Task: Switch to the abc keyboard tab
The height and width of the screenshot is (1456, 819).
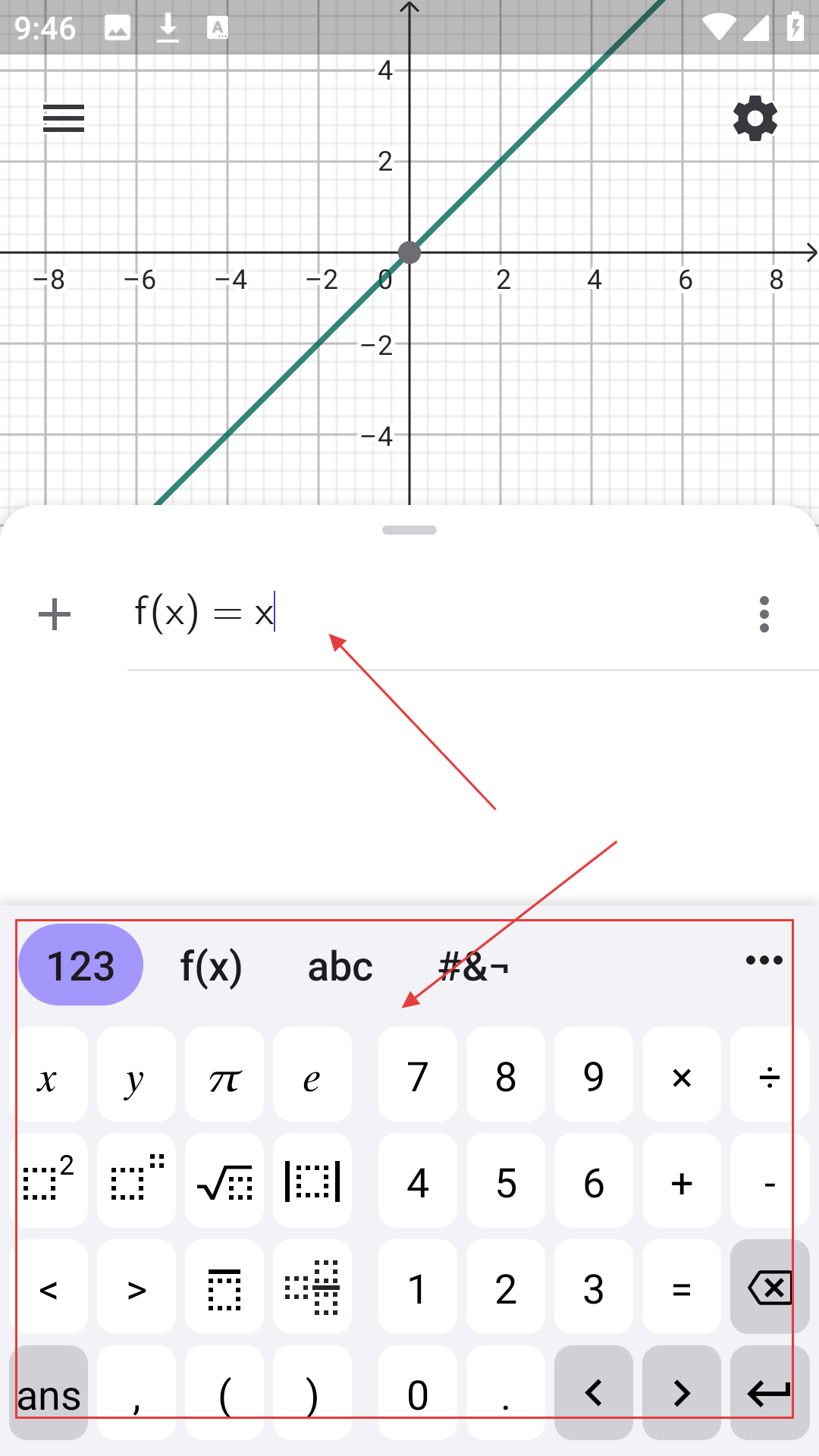Action: click(x=340, y=966)
